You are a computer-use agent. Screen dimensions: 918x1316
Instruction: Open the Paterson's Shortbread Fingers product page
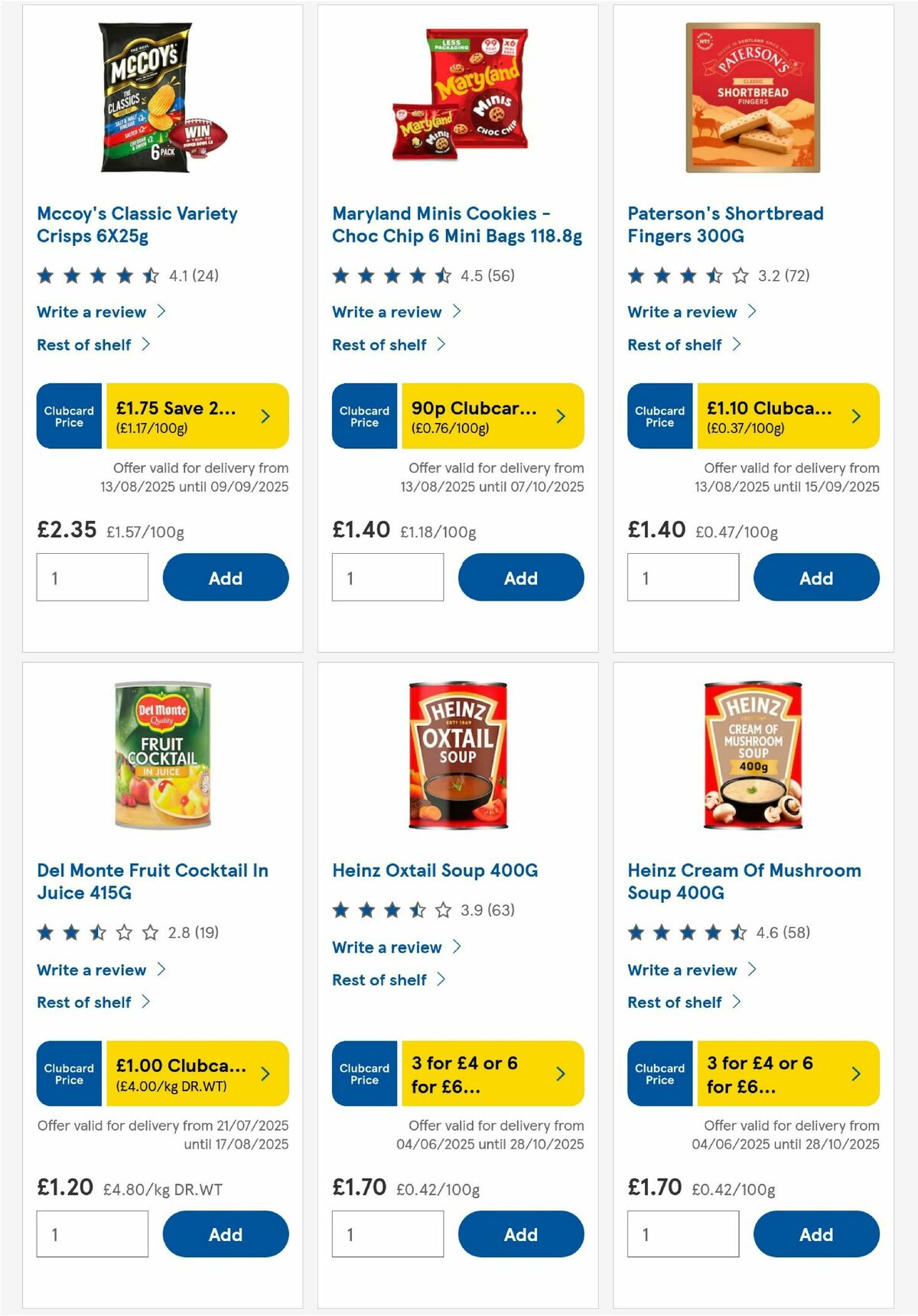coord(725,223)
